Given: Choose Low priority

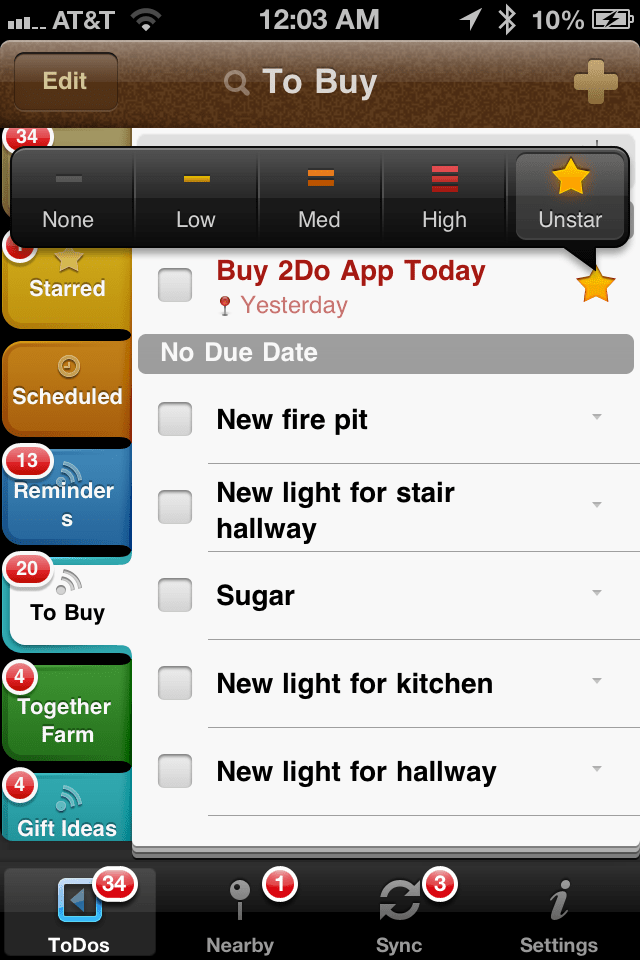Looking at the screenshot, I should (196, 197).
